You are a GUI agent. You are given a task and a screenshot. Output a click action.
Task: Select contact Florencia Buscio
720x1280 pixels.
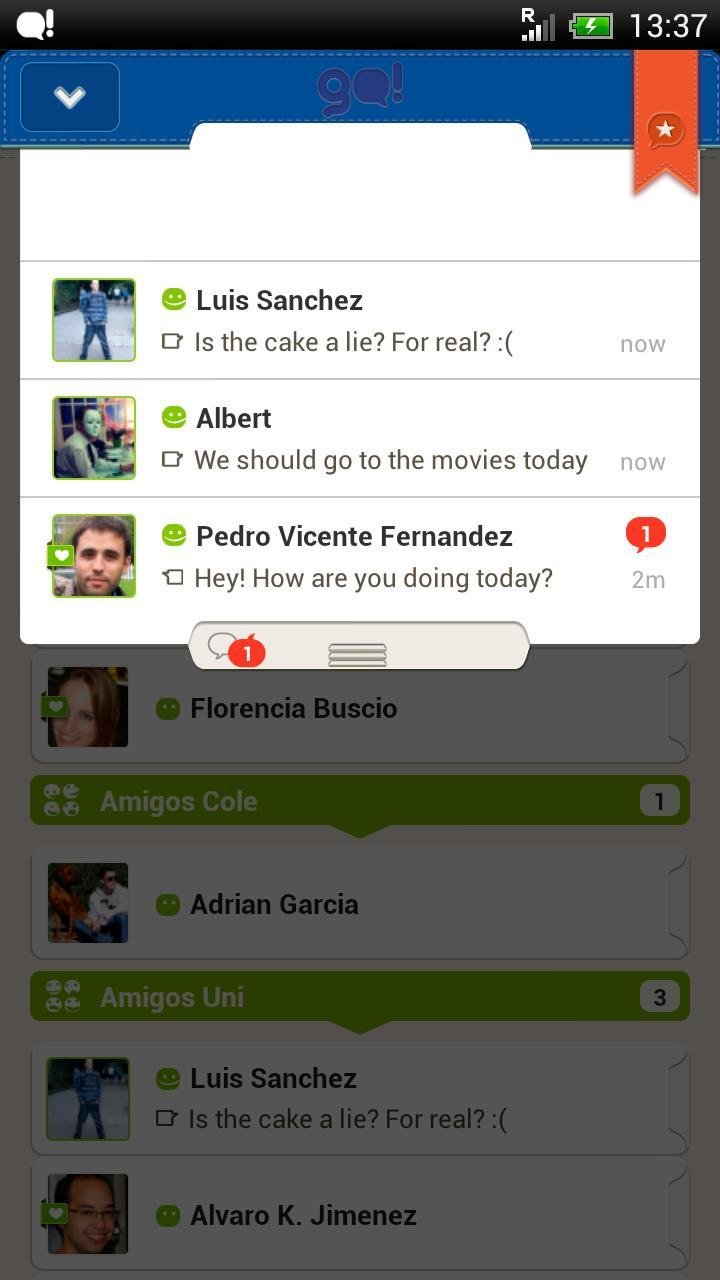(x=360, y=708)
